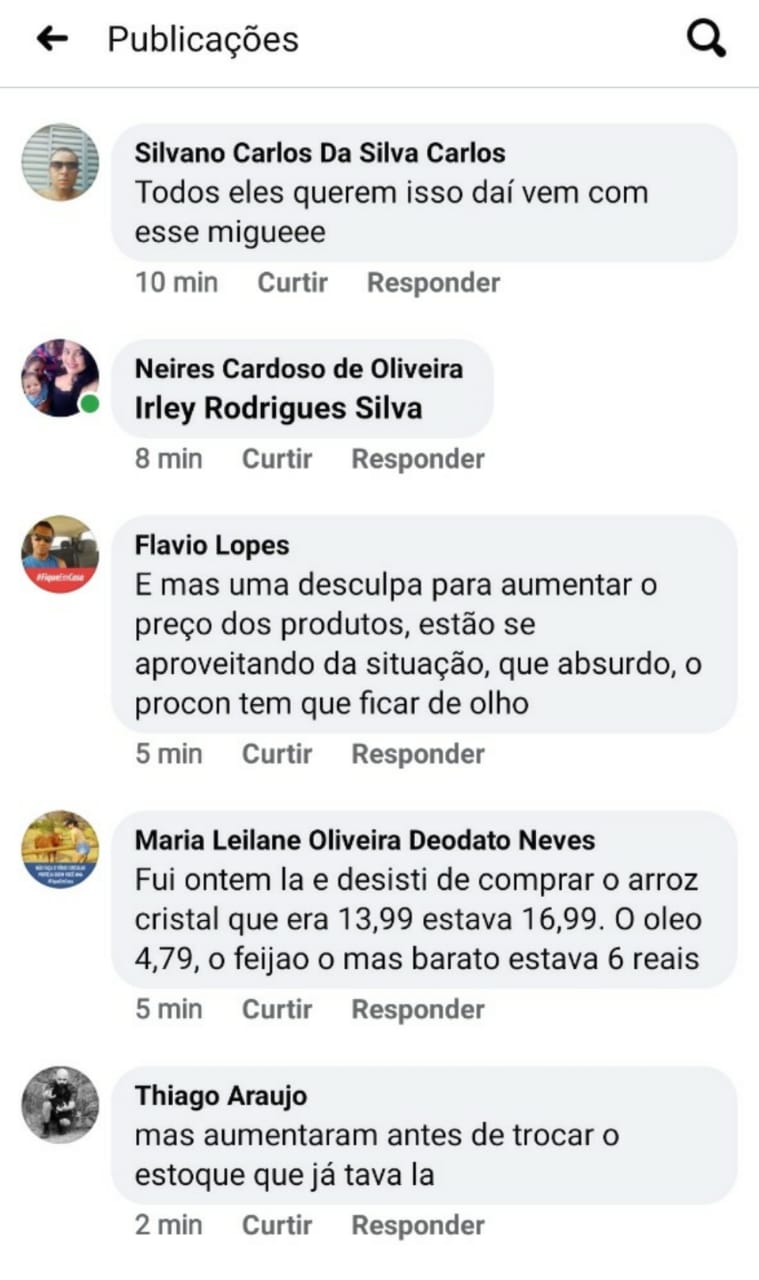The image size is (759, 1280).
Task: Reply to Silvano Carlos Da Silva's comment
Action: pos(433,283)
